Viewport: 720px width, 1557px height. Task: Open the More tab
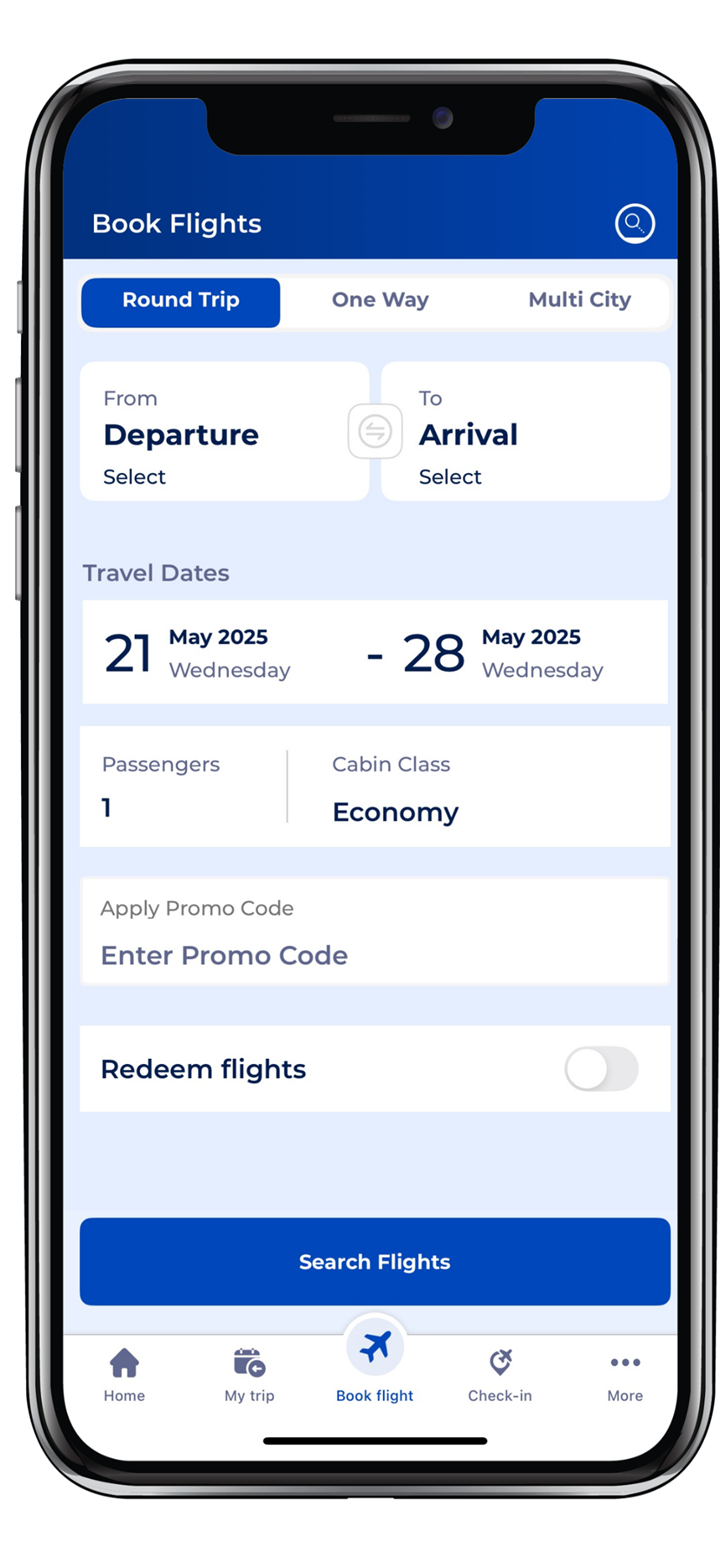(625, 1376)
